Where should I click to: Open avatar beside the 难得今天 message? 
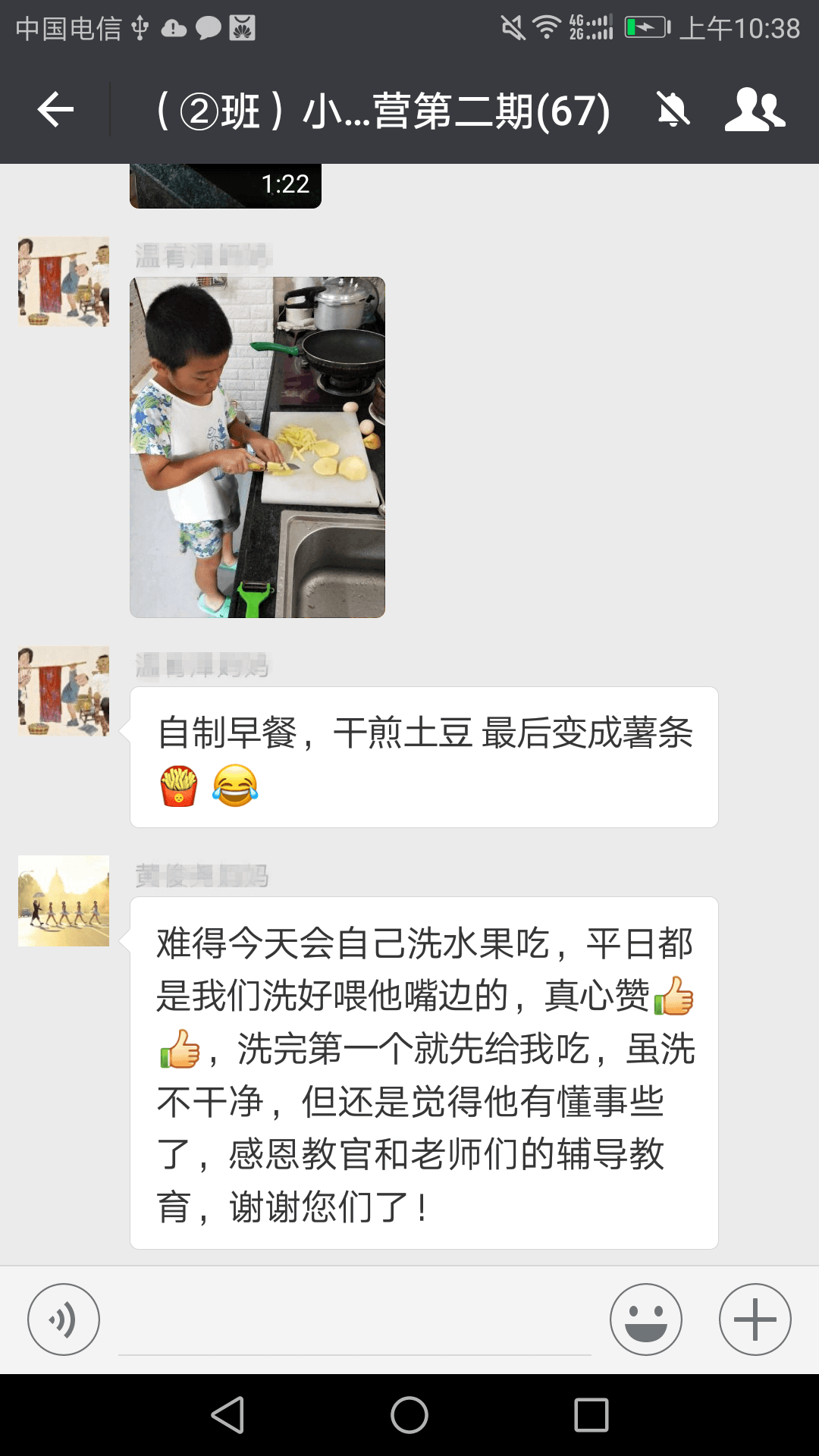click(x=64, y=901)
